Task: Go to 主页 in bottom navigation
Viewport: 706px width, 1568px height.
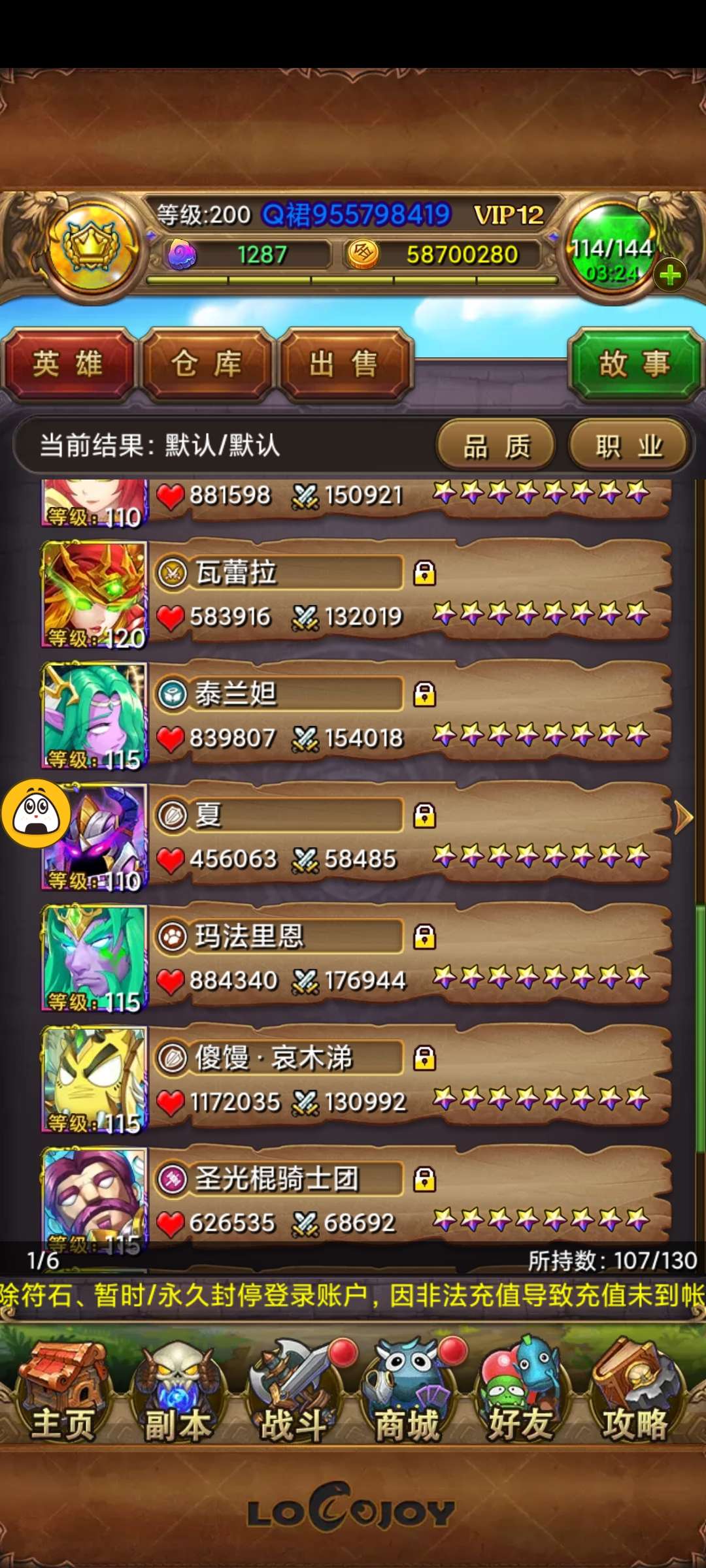Action: click(63, 1392)
